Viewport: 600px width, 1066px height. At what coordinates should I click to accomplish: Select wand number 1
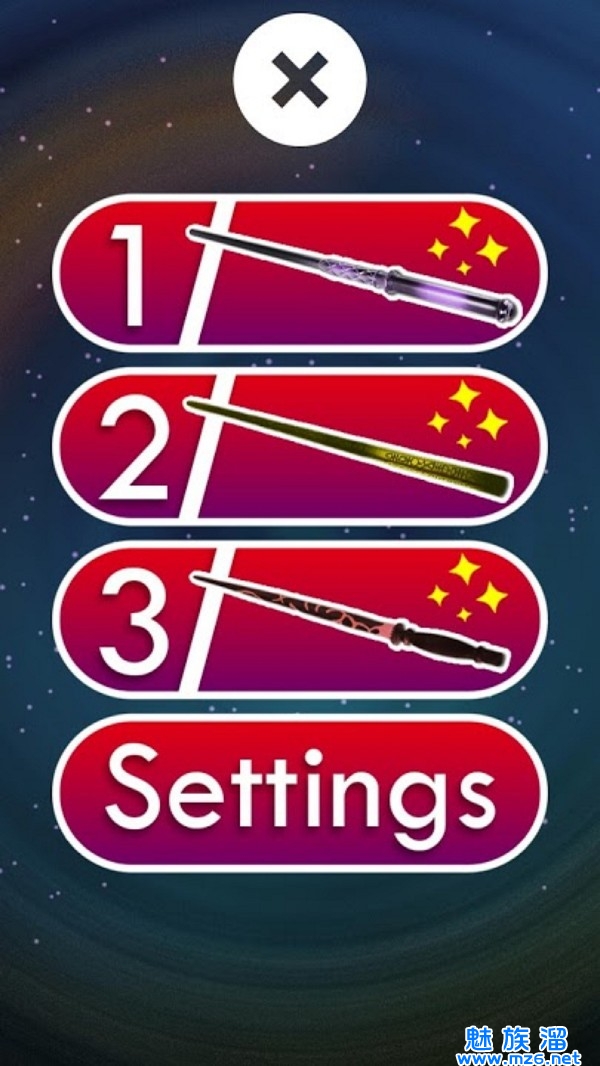[x=300, y=272]
